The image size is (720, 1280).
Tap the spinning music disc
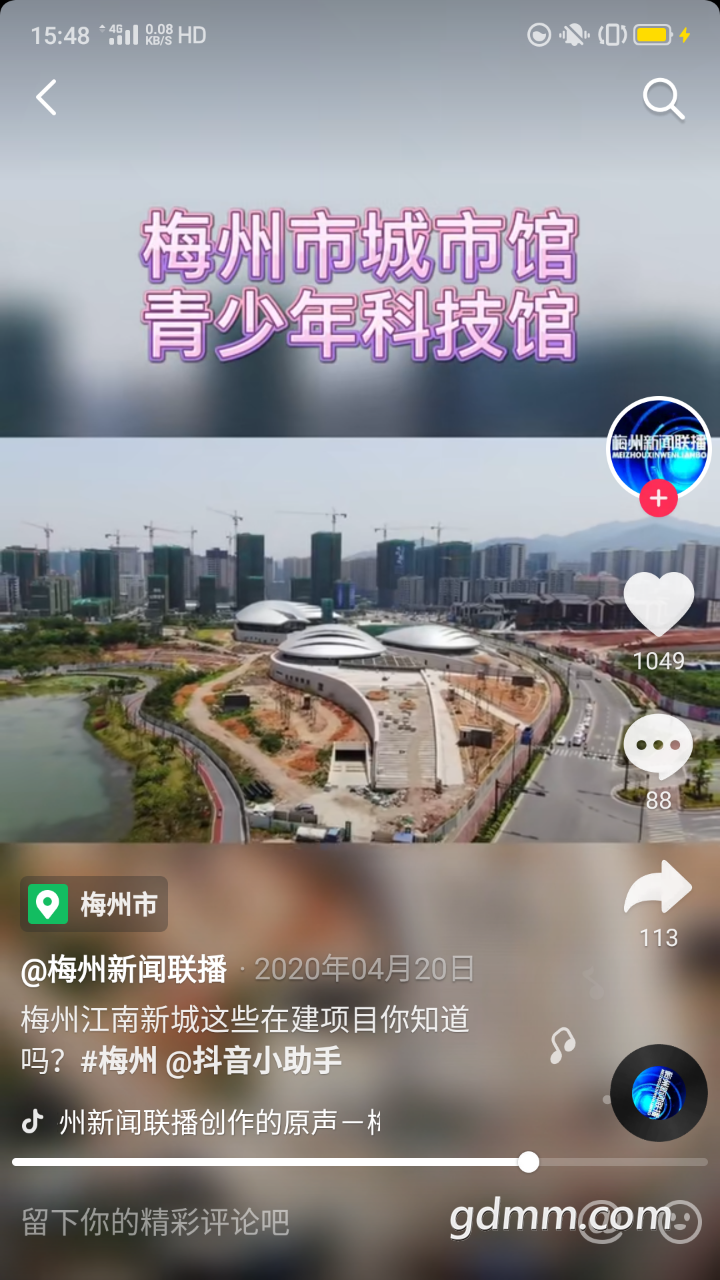(659, 1093)
